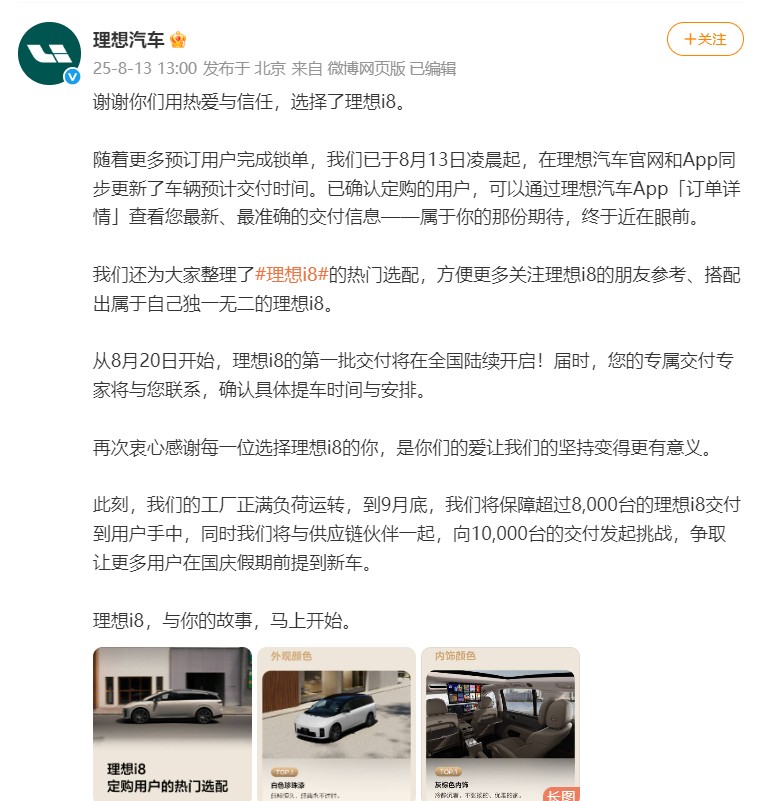Open the 理想汽车 account name
This screenshot has width=762, height=801.
pos(129,40)
